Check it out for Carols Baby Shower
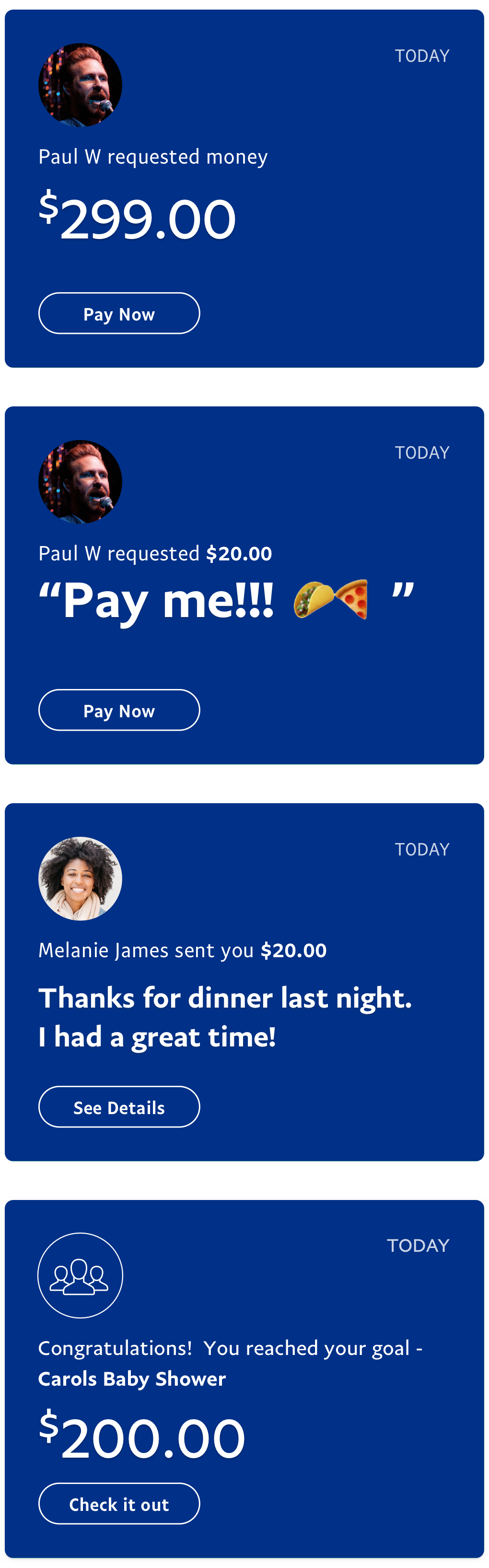This screenshot has height=1568, width=489. click(x=119, y=1504)
